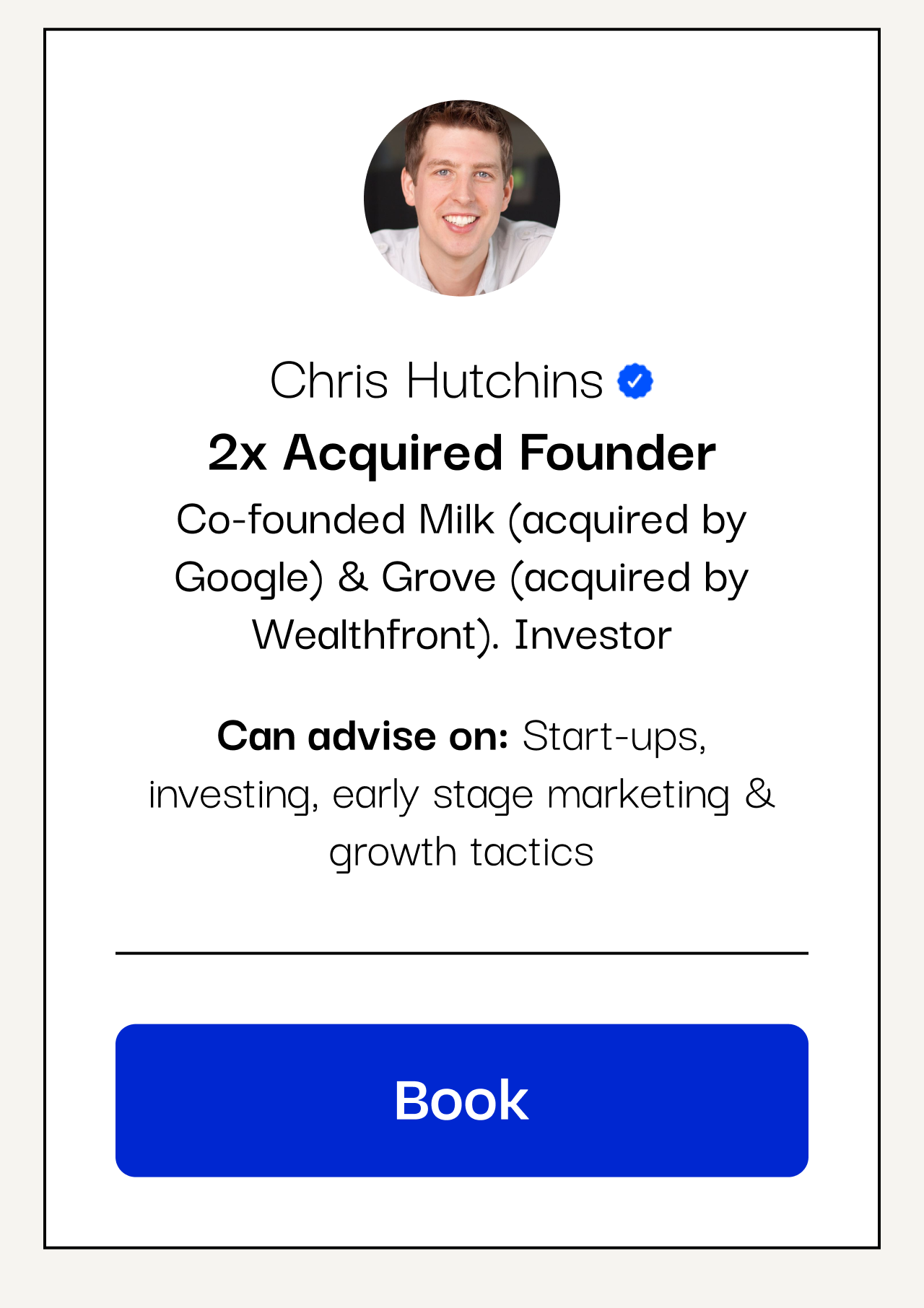Open Chris Hutchins' profile photo

click(461, 198)
